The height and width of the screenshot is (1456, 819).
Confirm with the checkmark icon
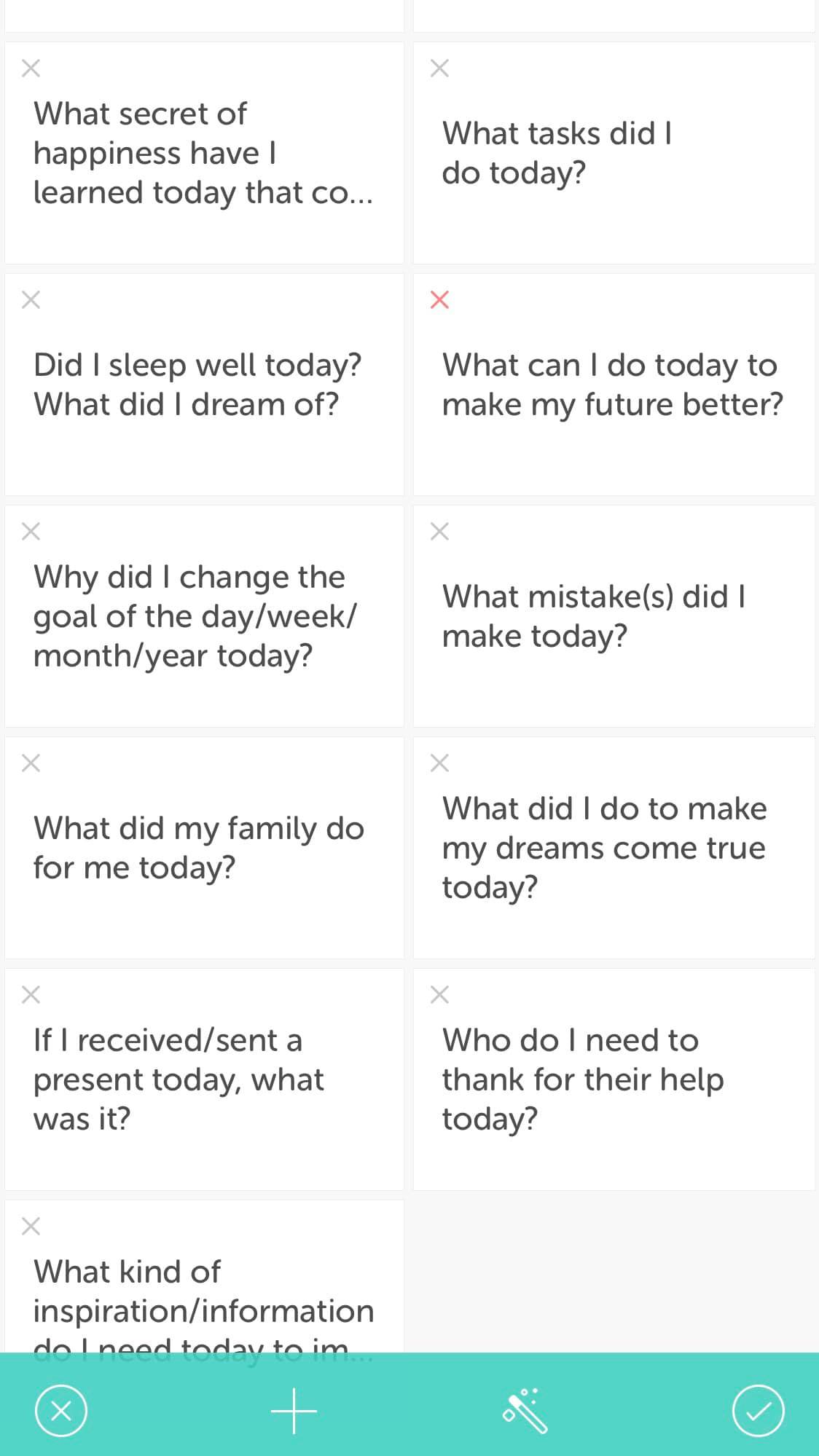click(758, 1411)
